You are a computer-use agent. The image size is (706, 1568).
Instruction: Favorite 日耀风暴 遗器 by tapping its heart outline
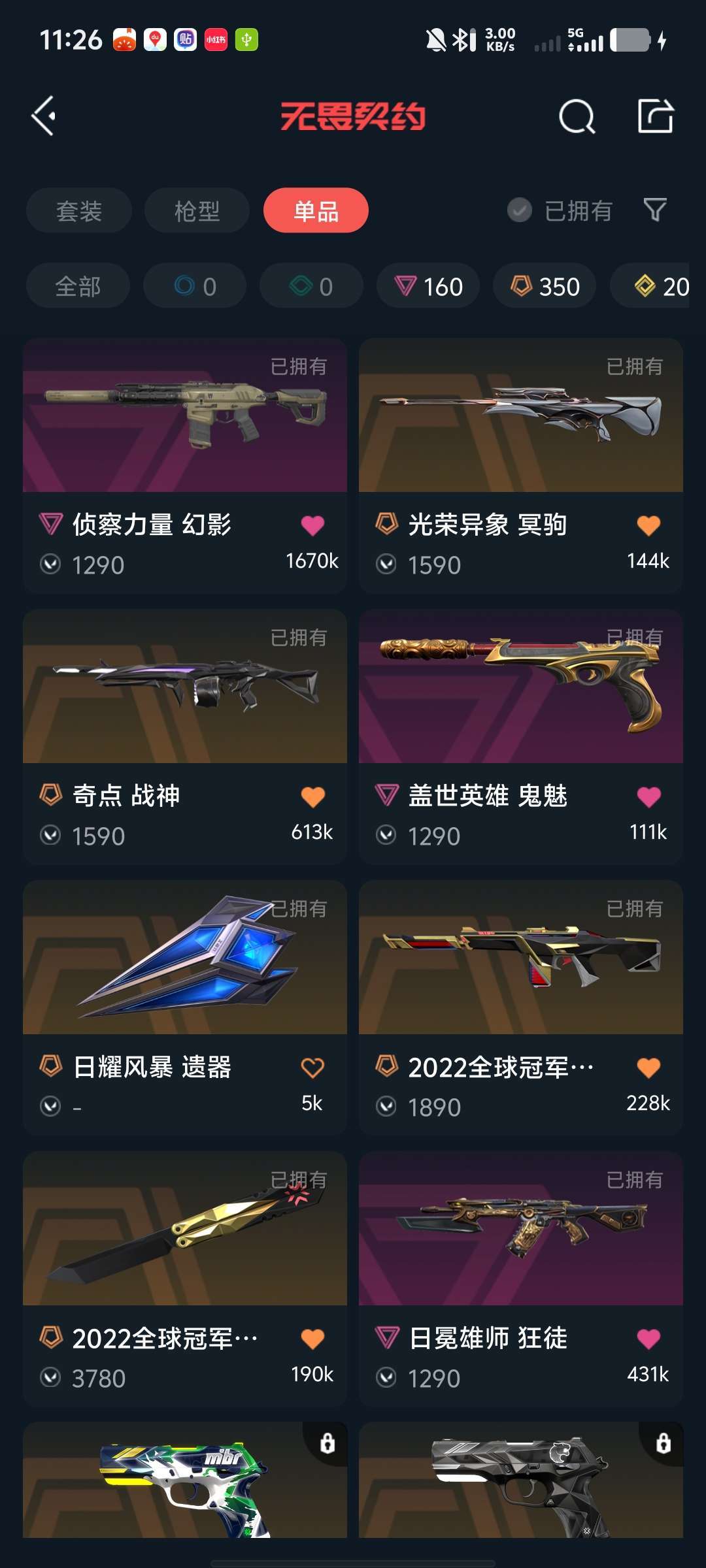(313, 1066)
